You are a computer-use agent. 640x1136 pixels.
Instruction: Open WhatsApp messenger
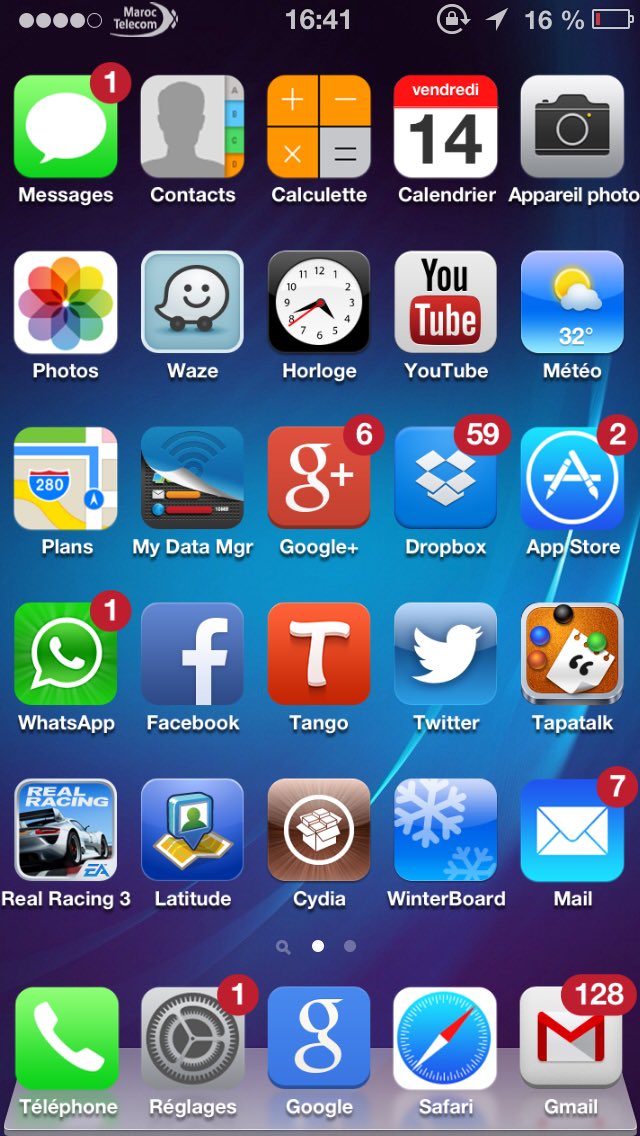(66, 655)
